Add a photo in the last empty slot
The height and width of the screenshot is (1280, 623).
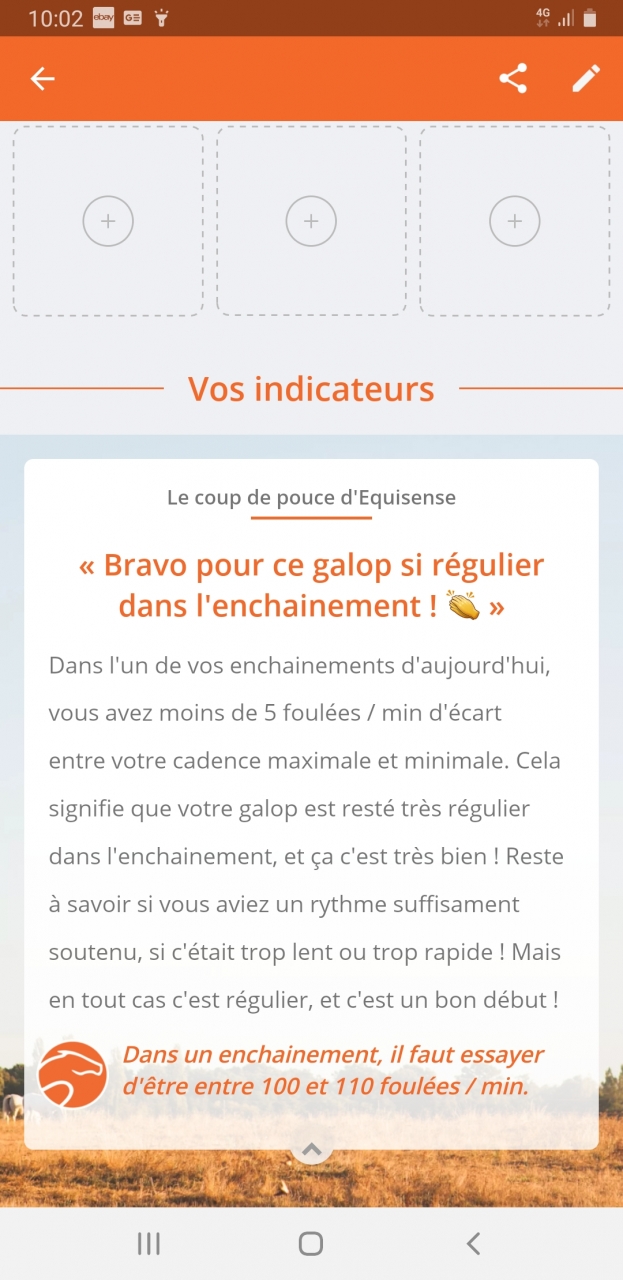click(515, 221)
